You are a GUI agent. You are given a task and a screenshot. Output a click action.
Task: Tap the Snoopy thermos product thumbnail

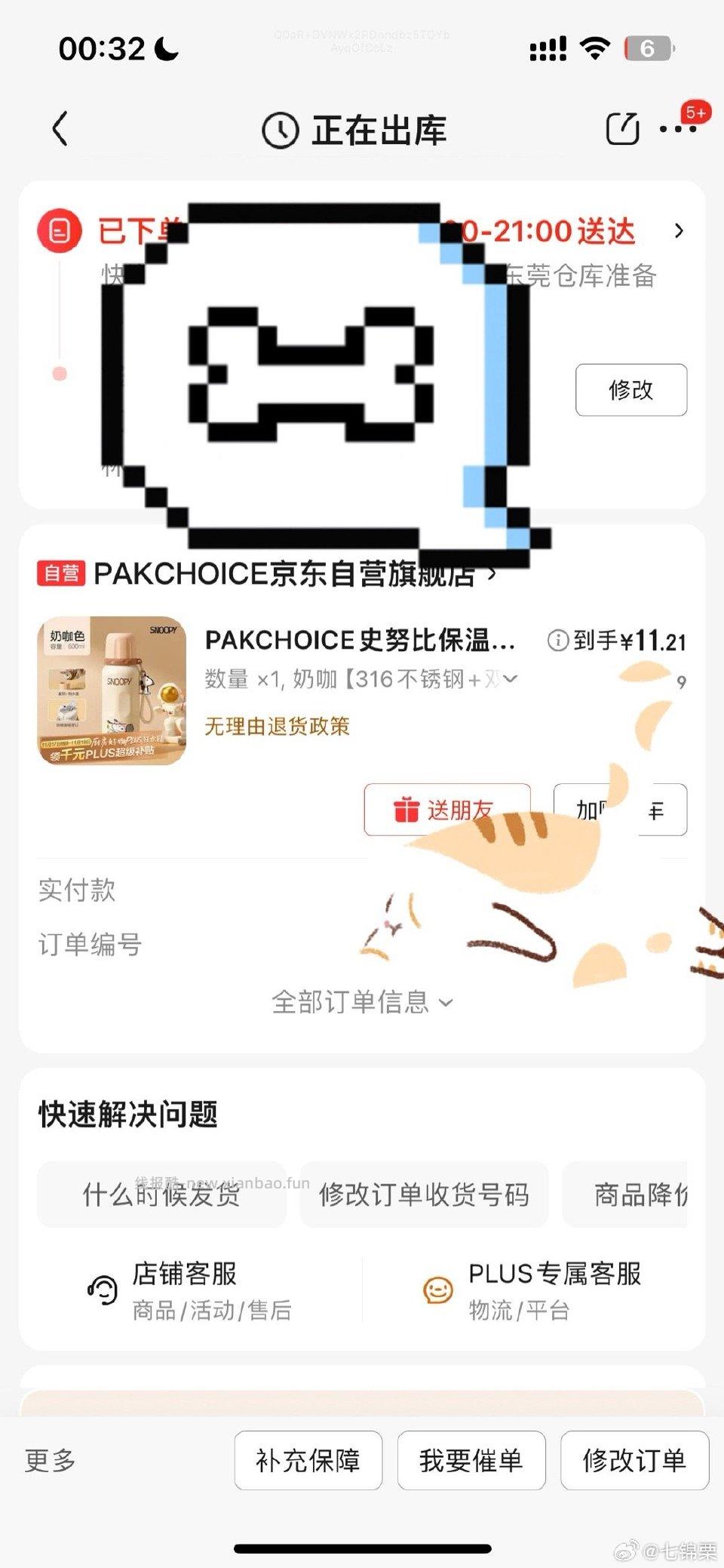110,688
